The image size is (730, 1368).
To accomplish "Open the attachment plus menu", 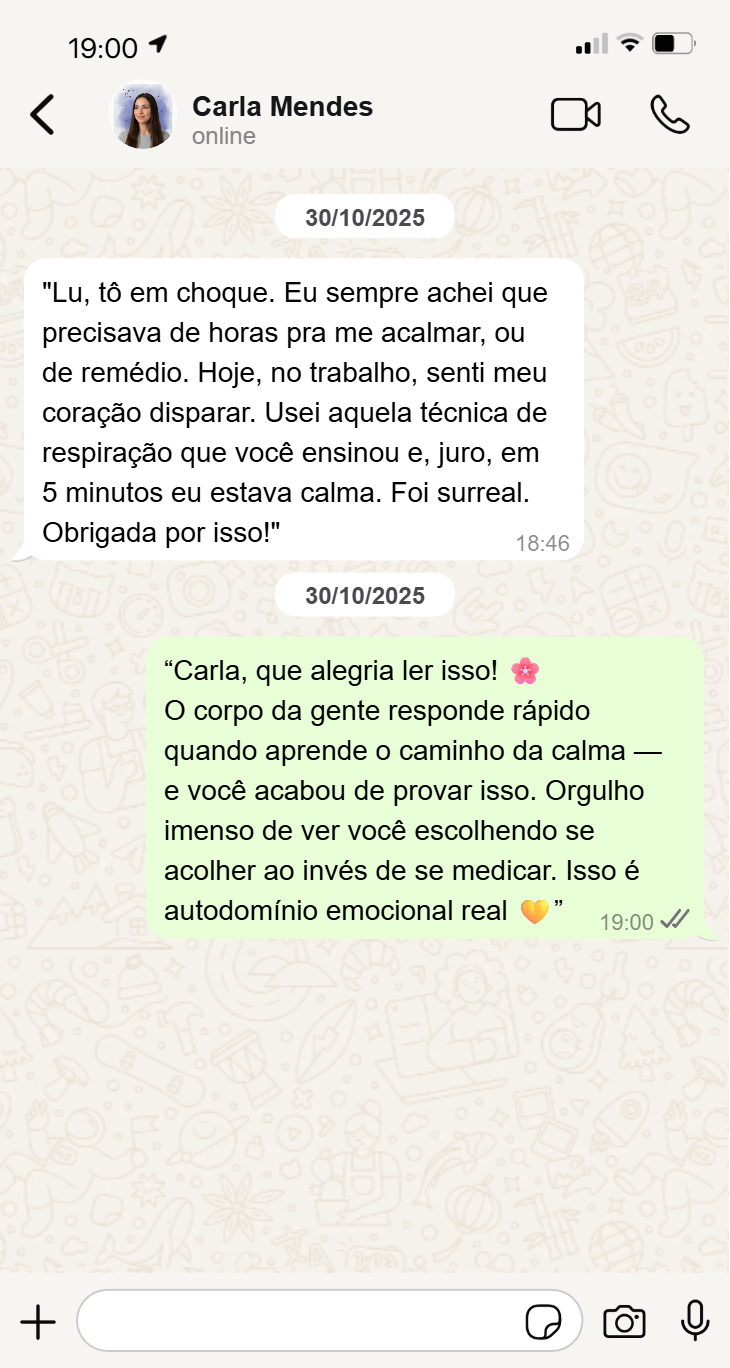I will (38, 1322).
